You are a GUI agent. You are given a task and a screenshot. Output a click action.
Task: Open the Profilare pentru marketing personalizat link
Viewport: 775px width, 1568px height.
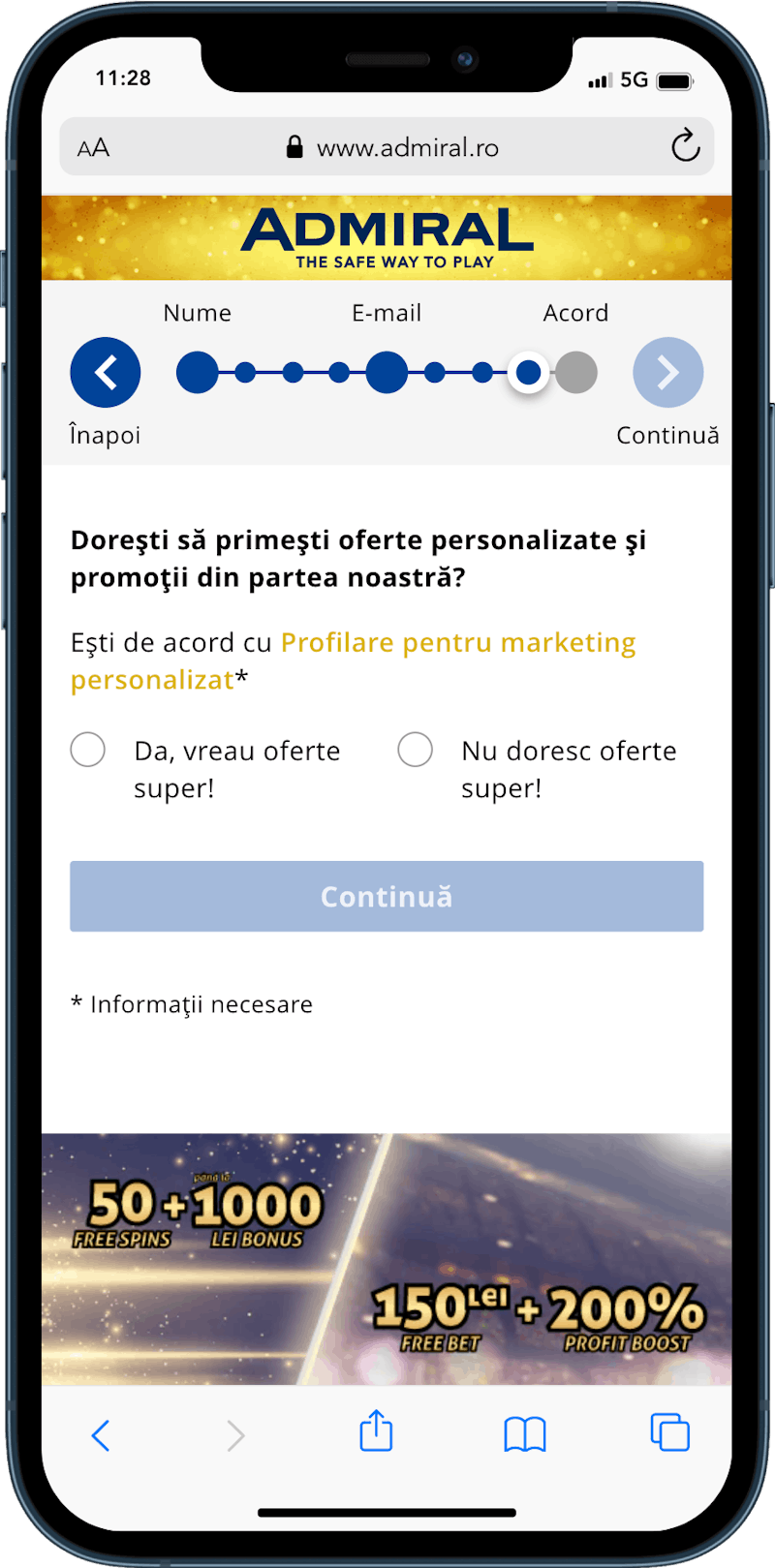(457, 643)
